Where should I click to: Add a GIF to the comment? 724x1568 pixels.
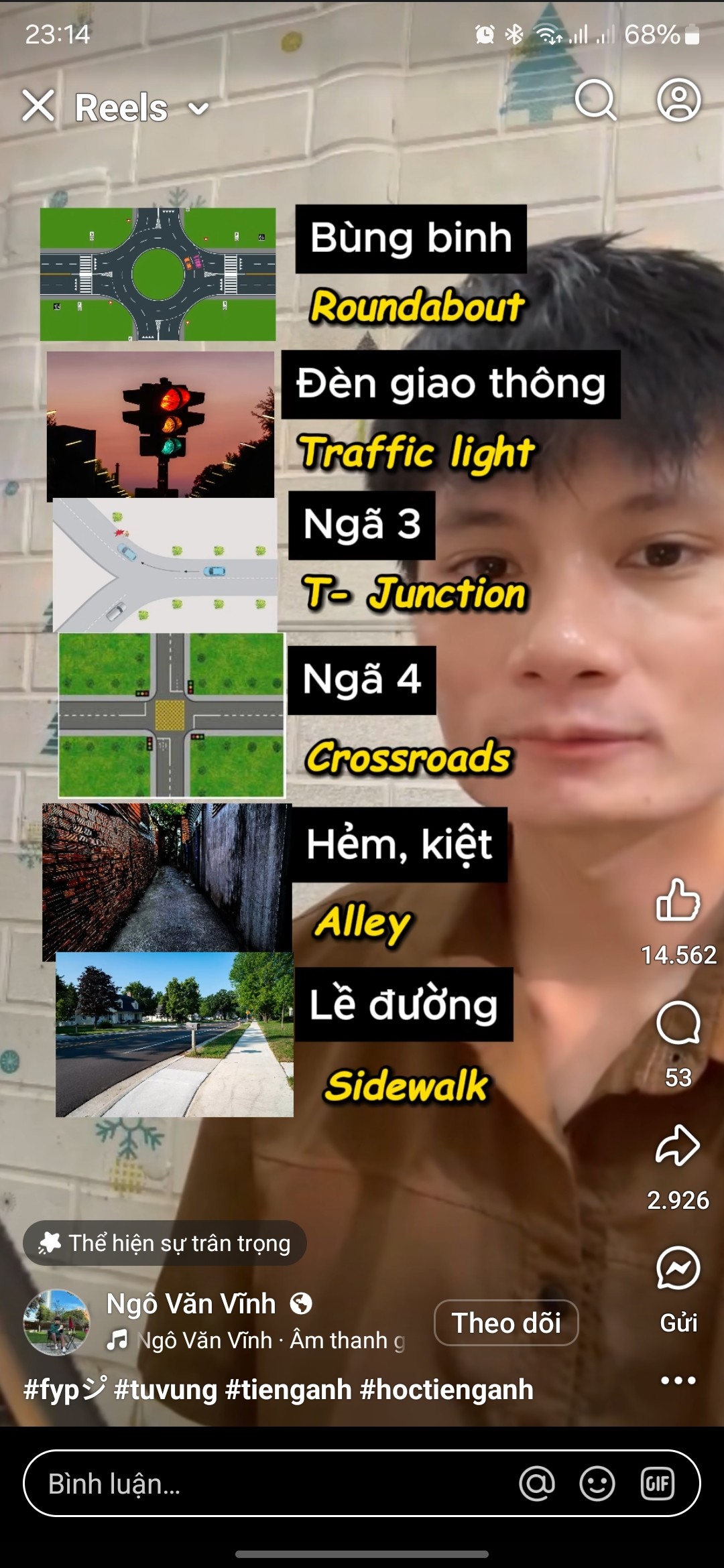657,1484
